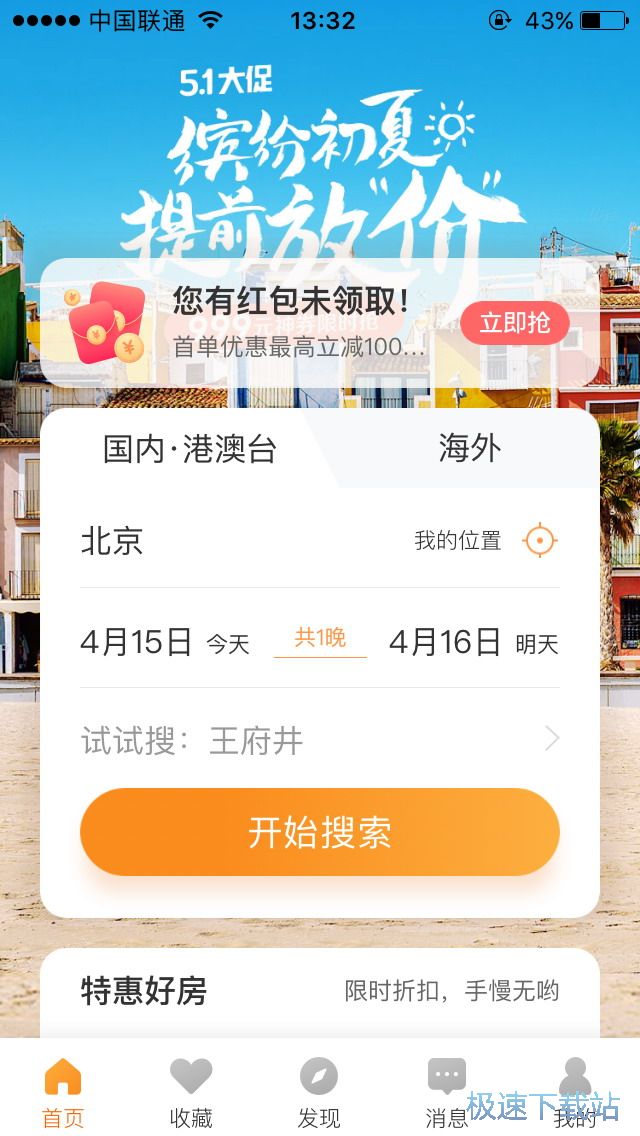Pick the check-out date 4月16日
Viewport: 640px width, 1136px height.
point(473,643)
